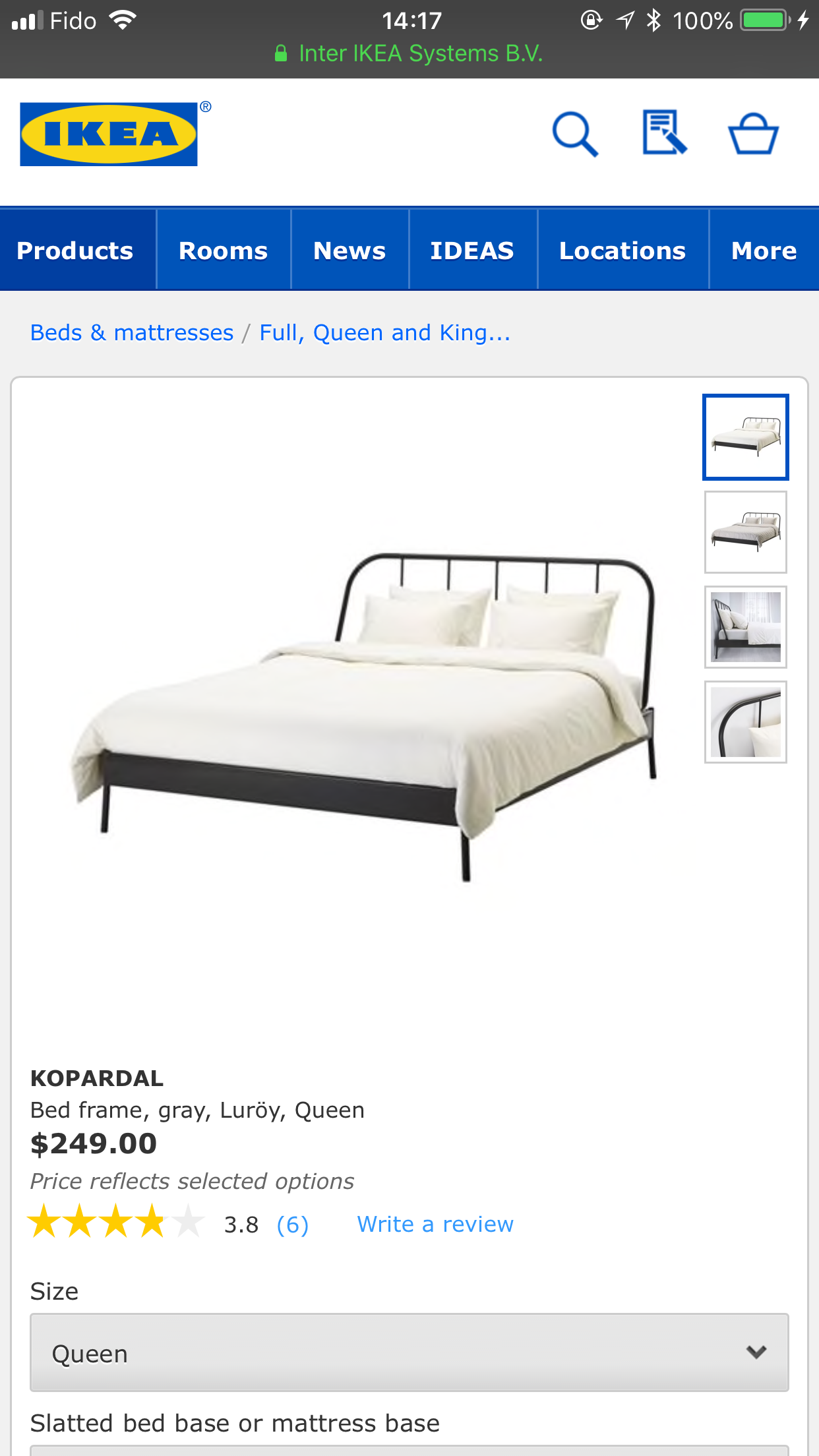Open the News section
The height and width of the screenshot is (1456, 819).
pos(349,251)
